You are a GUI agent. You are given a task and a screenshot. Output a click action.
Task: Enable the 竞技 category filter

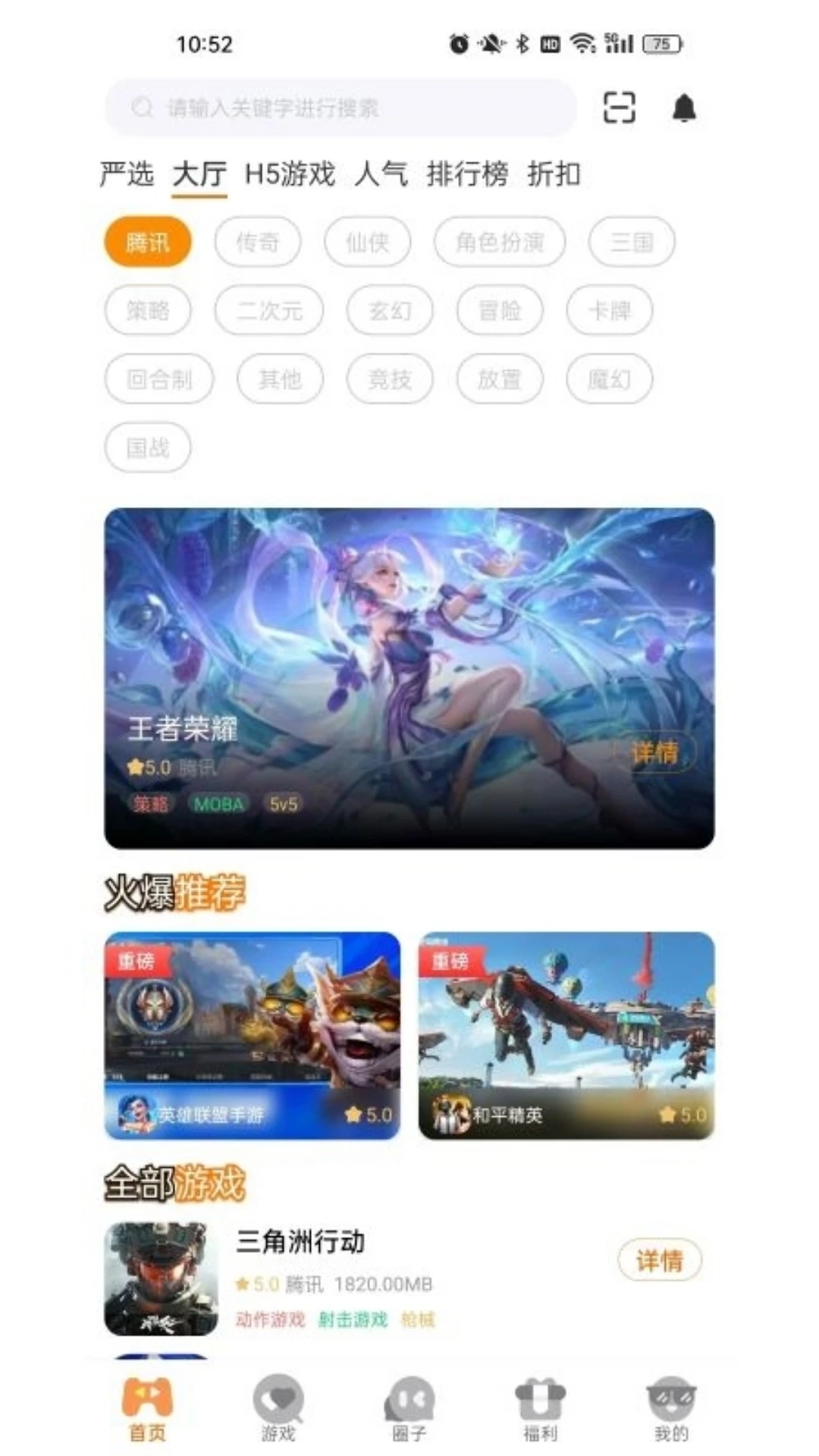389,378
